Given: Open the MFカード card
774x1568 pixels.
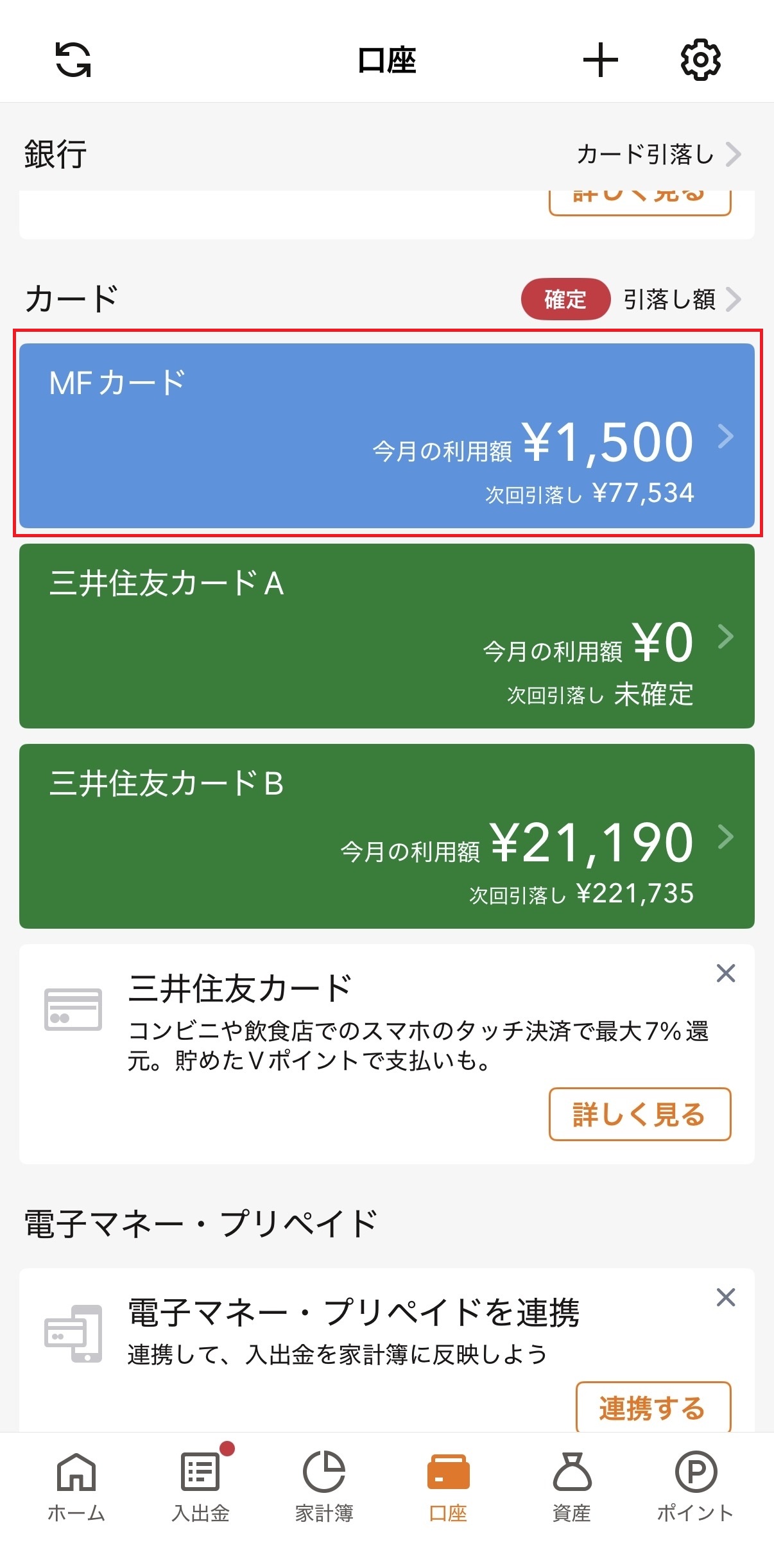Looking at the screenshot, I should pyautogui.click(x=387, y=436).
